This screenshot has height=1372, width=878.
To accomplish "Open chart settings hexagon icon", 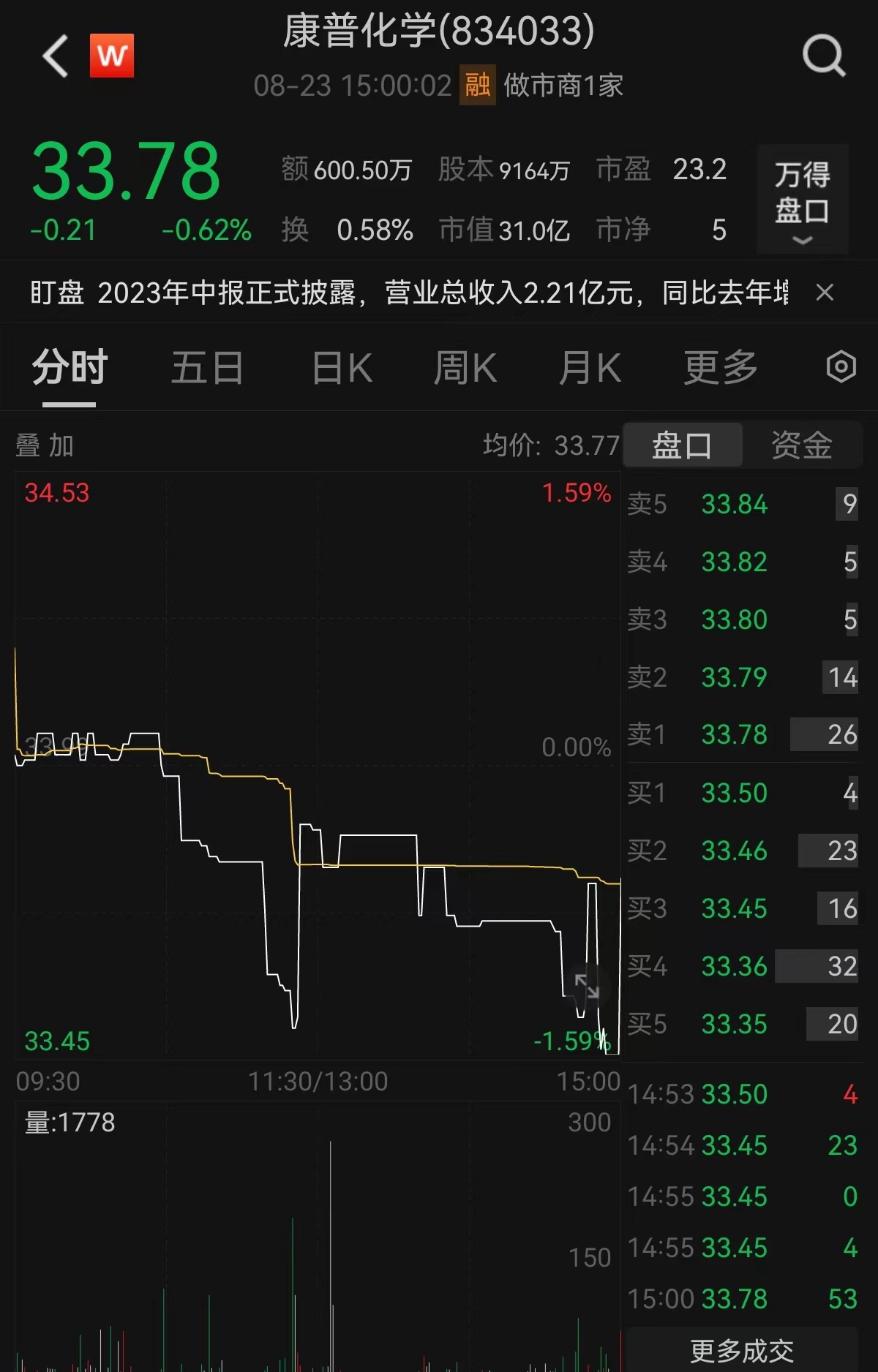I will click(841, 367).
